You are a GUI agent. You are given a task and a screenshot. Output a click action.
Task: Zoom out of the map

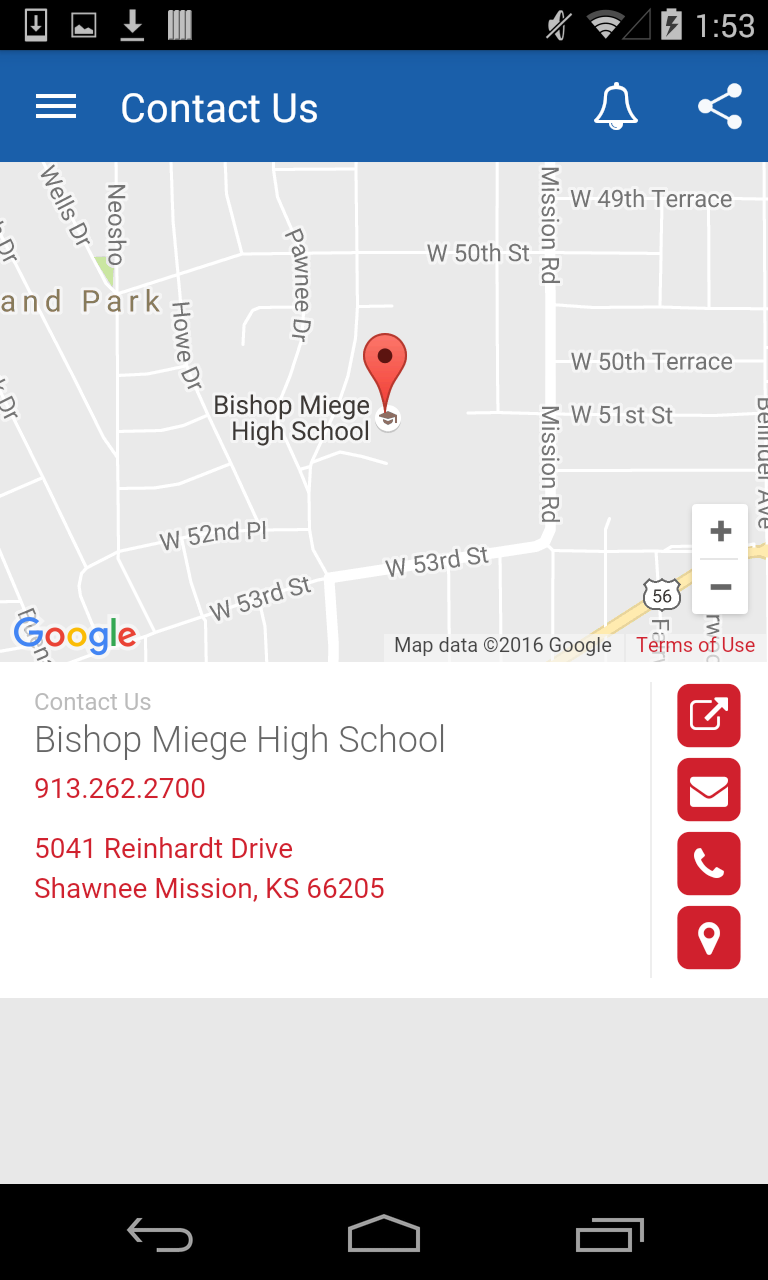720,587
